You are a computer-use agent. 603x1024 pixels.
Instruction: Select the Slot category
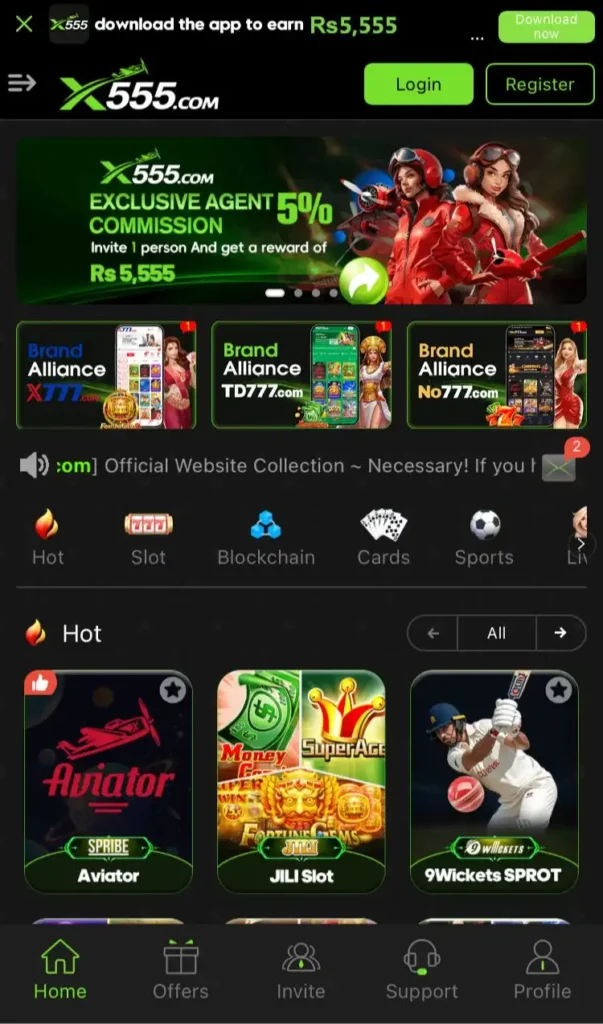(148, 538)
